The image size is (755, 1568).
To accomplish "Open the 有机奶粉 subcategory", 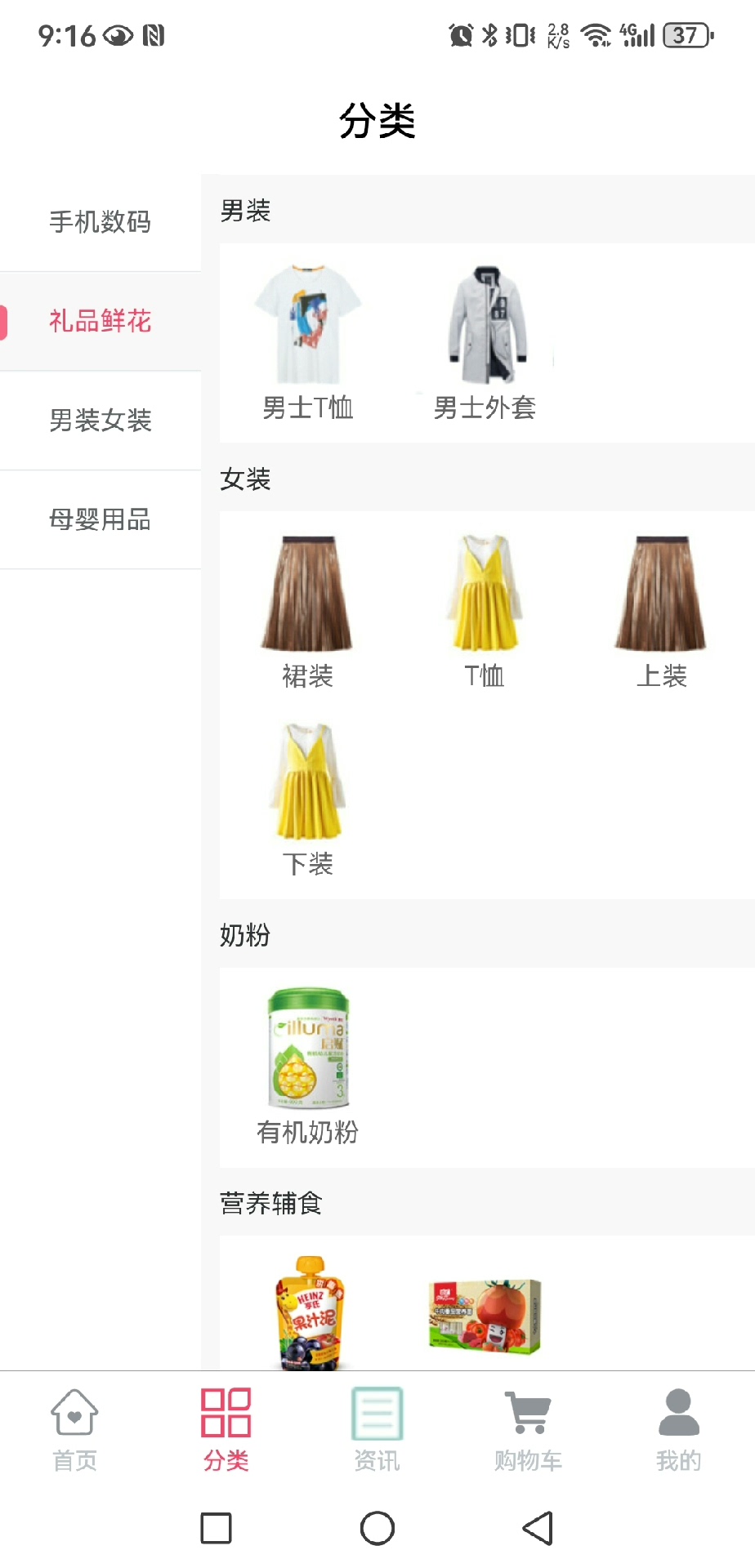I will click(307, 1067).
